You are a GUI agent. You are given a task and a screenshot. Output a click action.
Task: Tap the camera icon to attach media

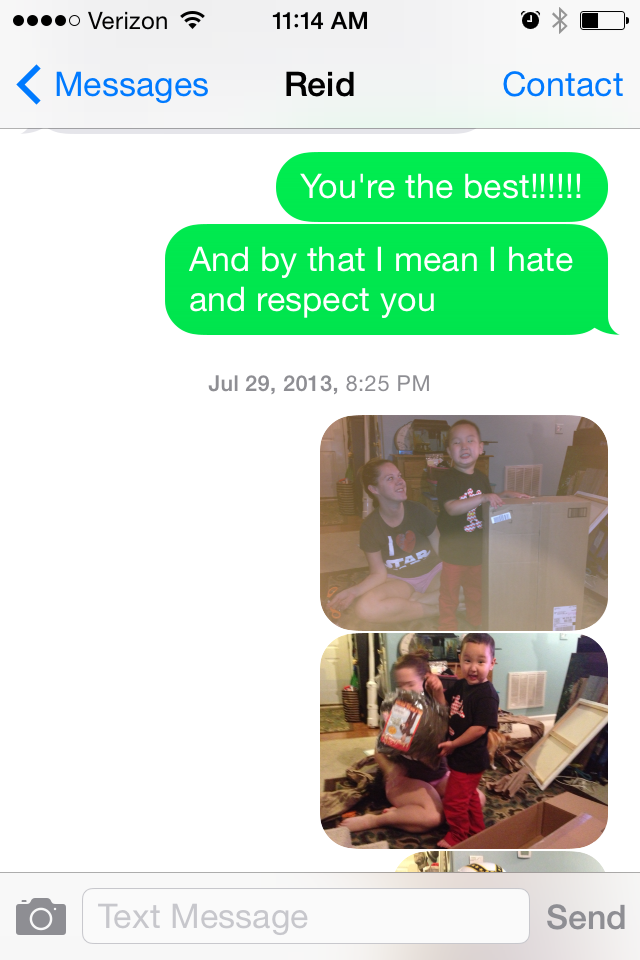click(x=41, y=916)
